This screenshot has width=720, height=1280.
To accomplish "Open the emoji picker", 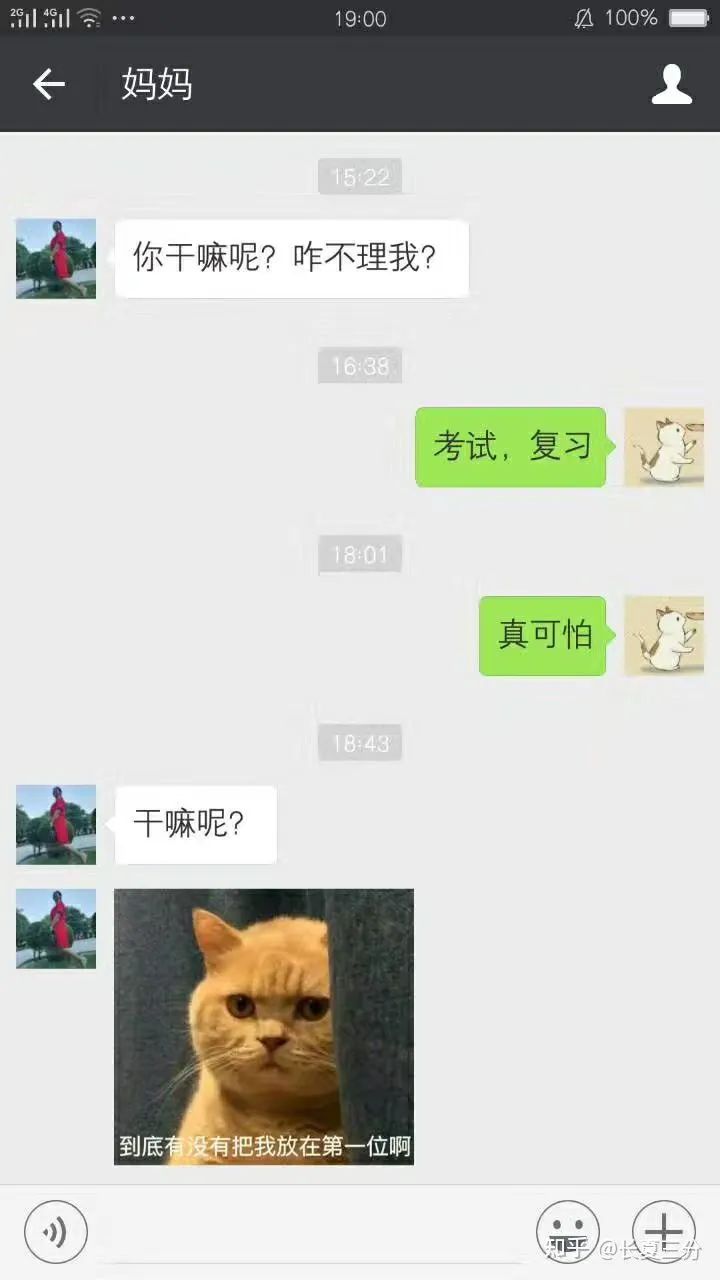I will (x=567, y=1232).
